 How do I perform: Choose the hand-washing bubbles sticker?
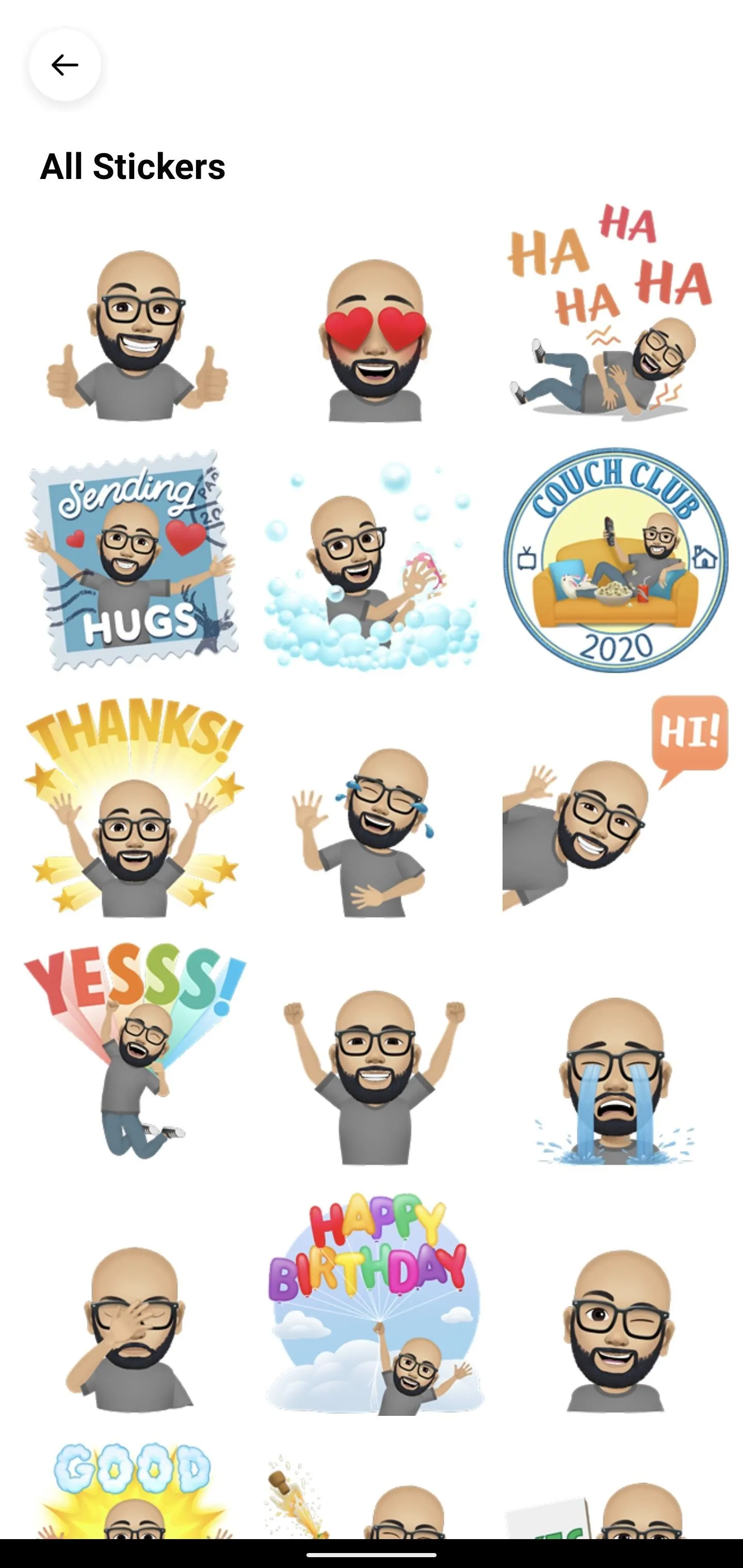(x=372, y=566)
